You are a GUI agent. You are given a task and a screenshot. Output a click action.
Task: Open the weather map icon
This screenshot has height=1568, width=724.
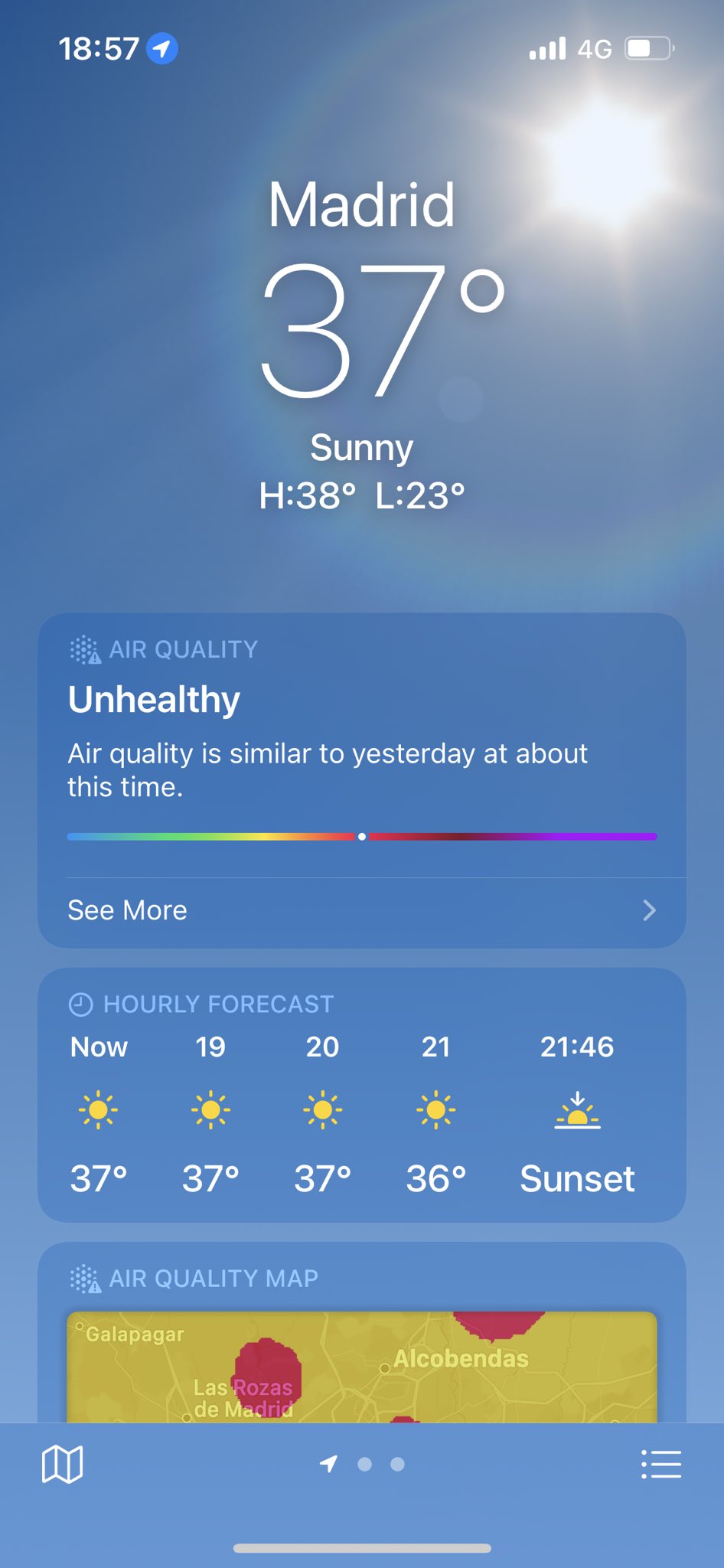coord(62,1464)
